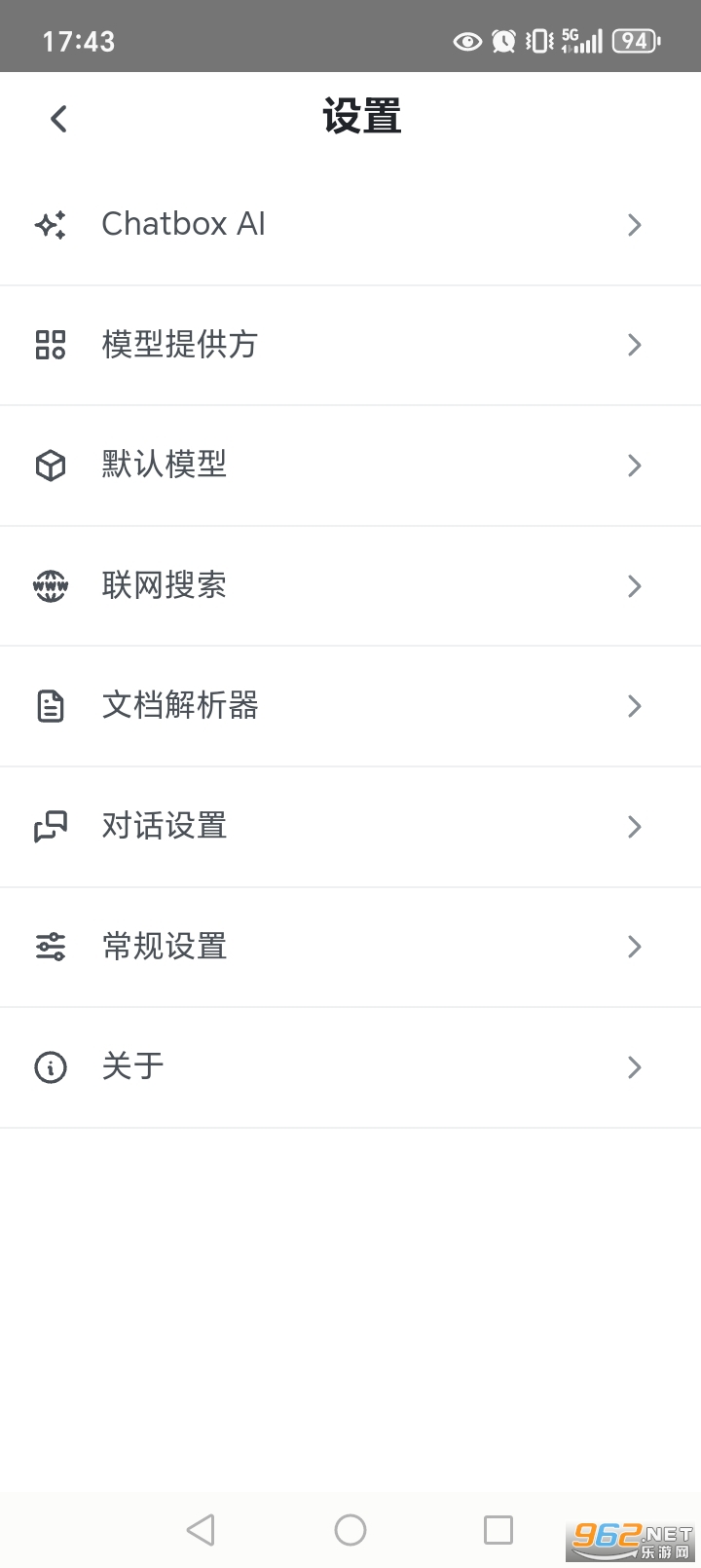Click the 模型提供方 grid icon
The width and height of the screenshot is (701, 1568).
[51, 345]
